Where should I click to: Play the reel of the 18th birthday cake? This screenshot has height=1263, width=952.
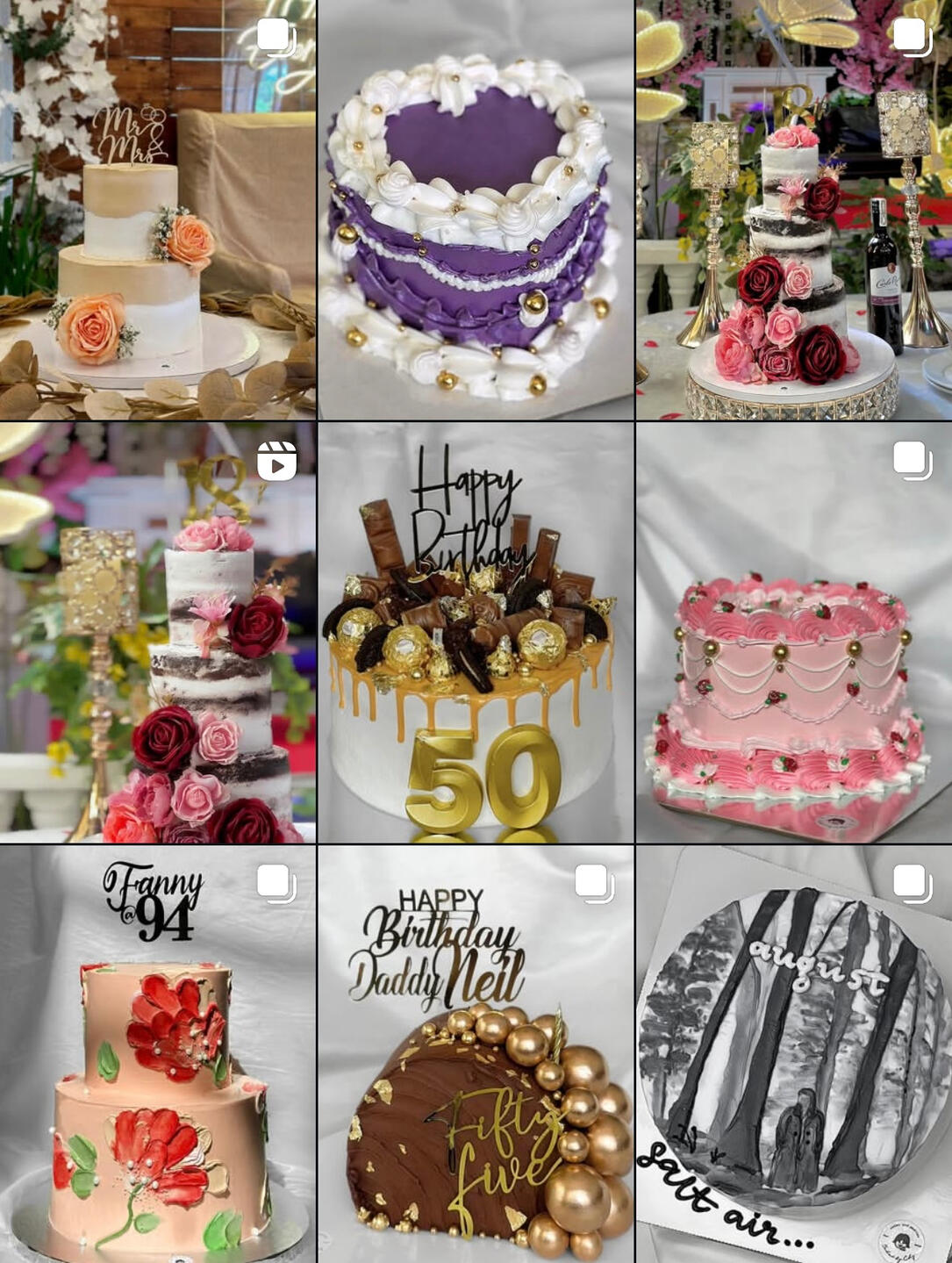[158, 634]
